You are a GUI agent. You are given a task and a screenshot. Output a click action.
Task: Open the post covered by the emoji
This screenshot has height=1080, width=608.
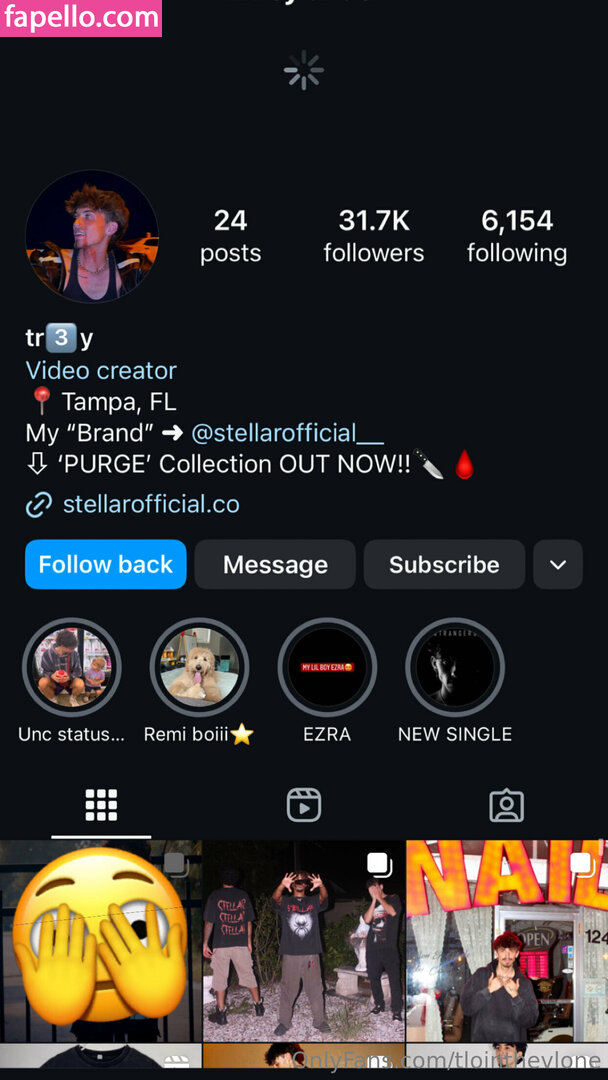click(100, 940)
